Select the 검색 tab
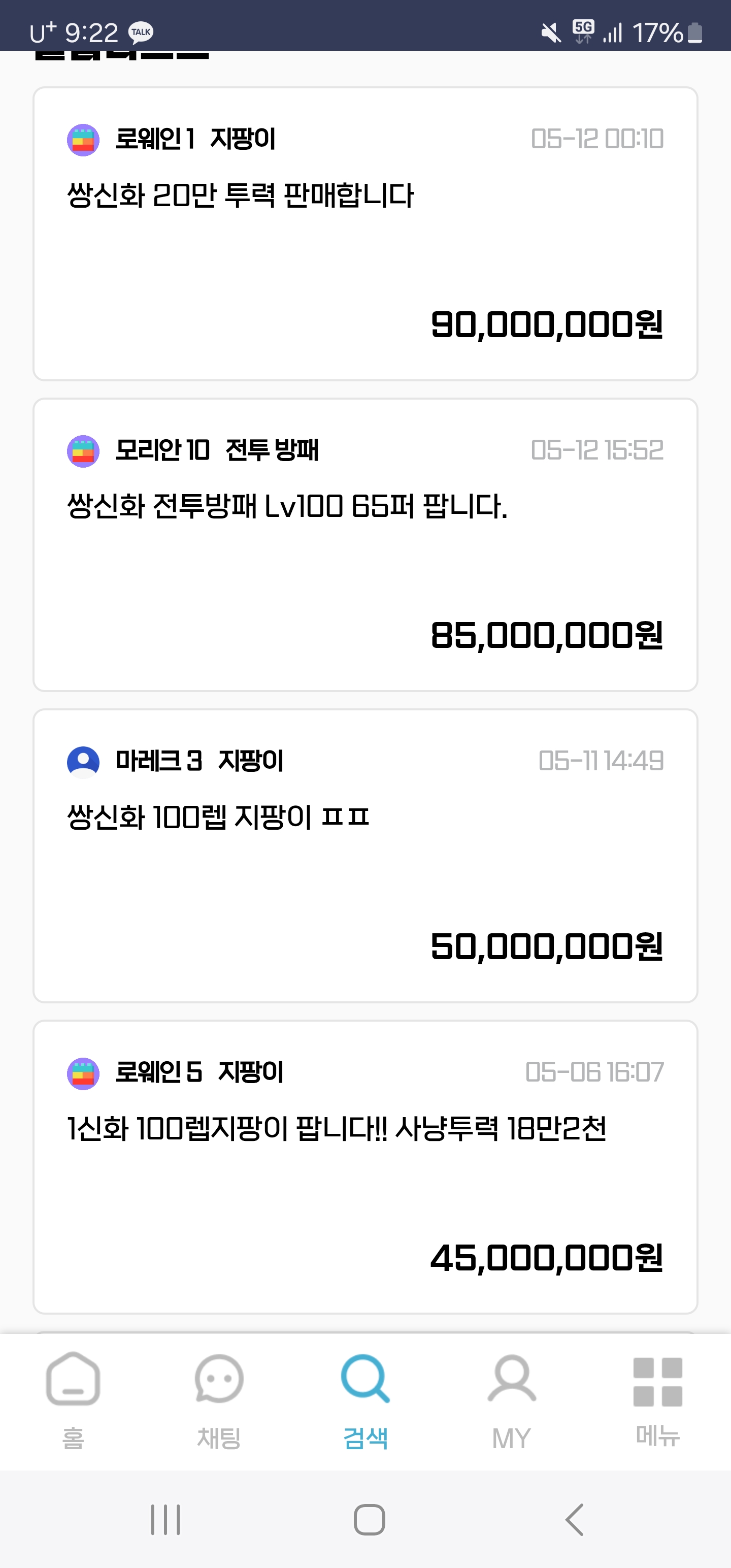Screen dimensions: 731x1568 365,1402
